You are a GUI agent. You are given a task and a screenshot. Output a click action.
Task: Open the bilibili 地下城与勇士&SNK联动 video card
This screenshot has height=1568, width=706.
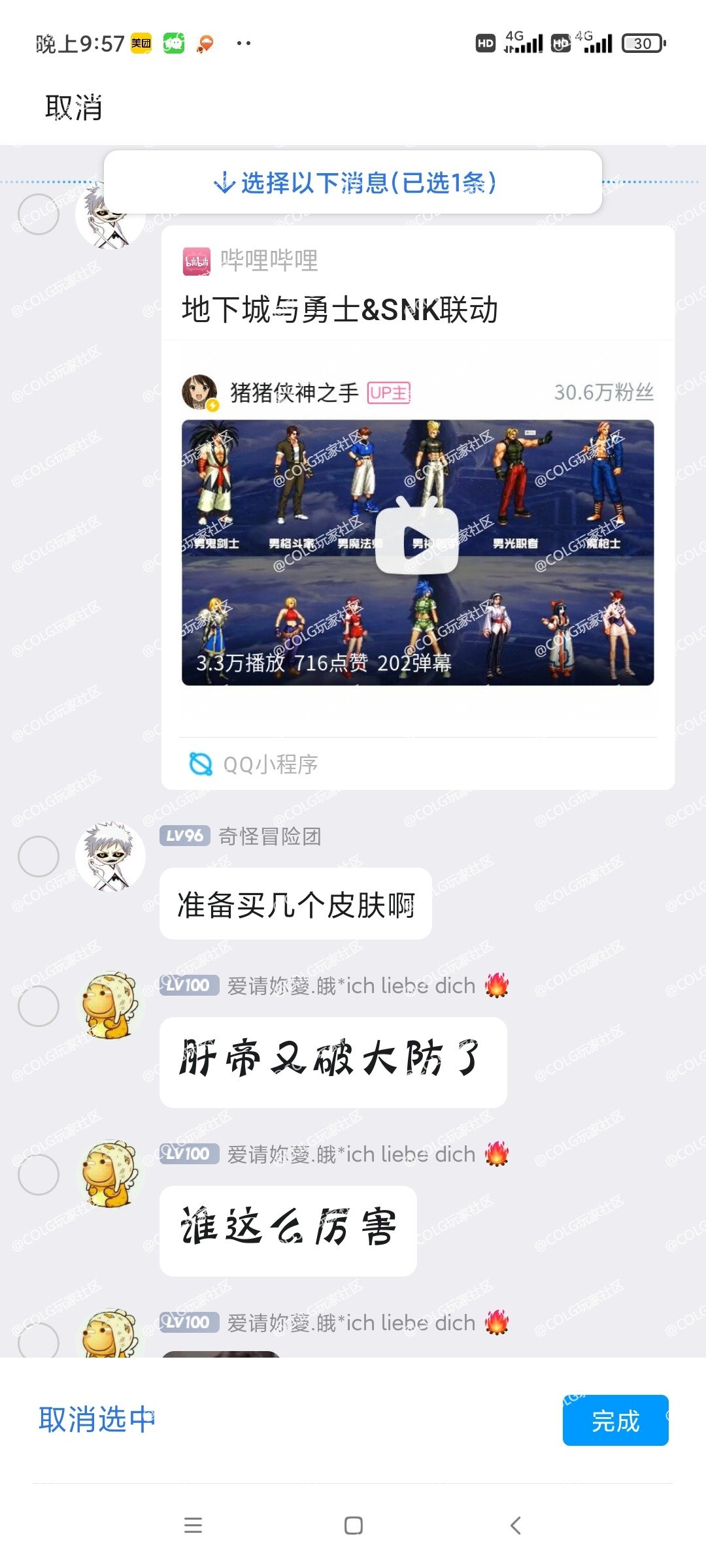tap(417, 552)
